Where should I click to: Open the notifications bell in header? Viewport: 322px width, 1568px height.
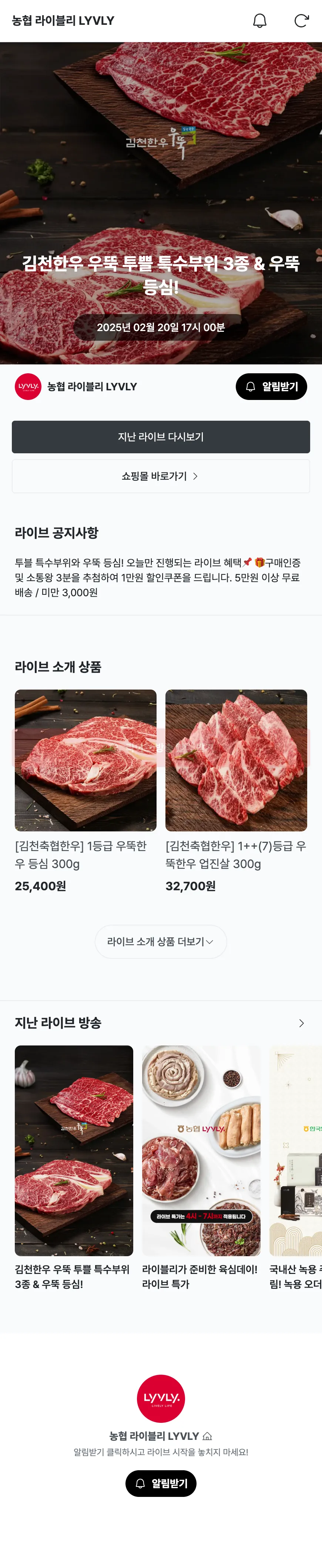(260, 21)
